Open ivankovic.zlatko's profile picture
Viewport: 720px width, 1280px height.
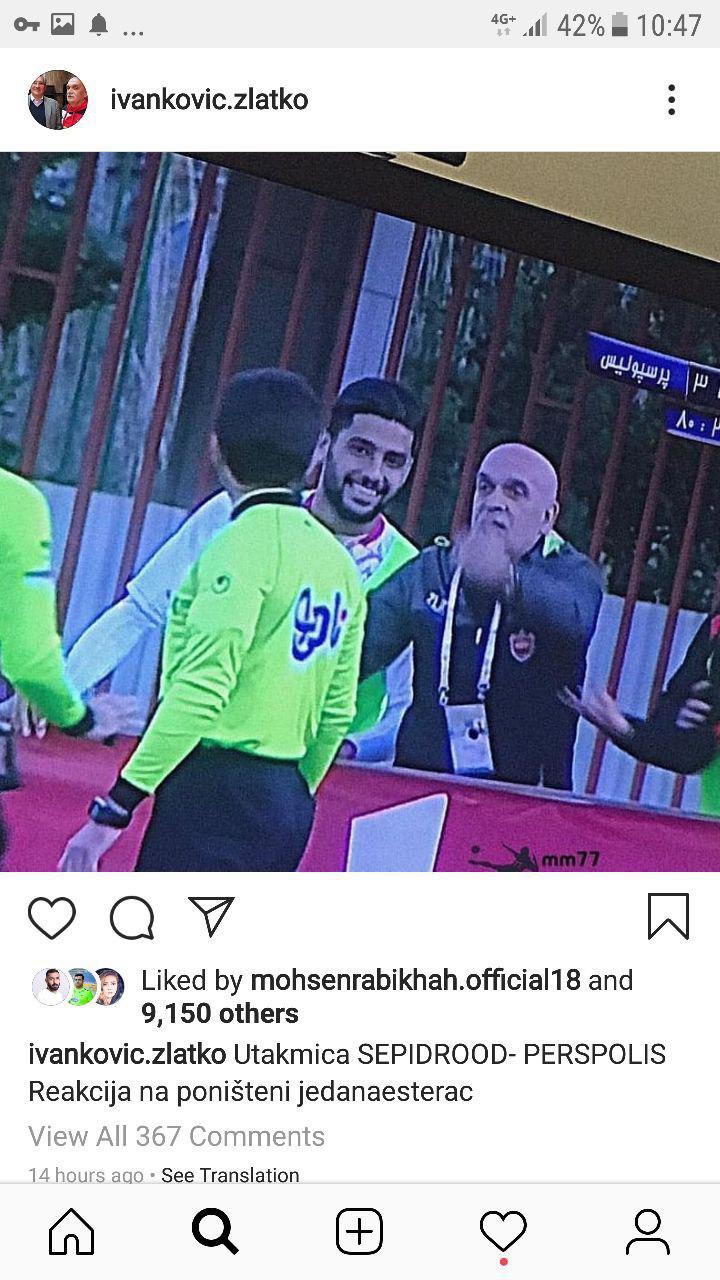pyautogui.click(x=58, y=100)
